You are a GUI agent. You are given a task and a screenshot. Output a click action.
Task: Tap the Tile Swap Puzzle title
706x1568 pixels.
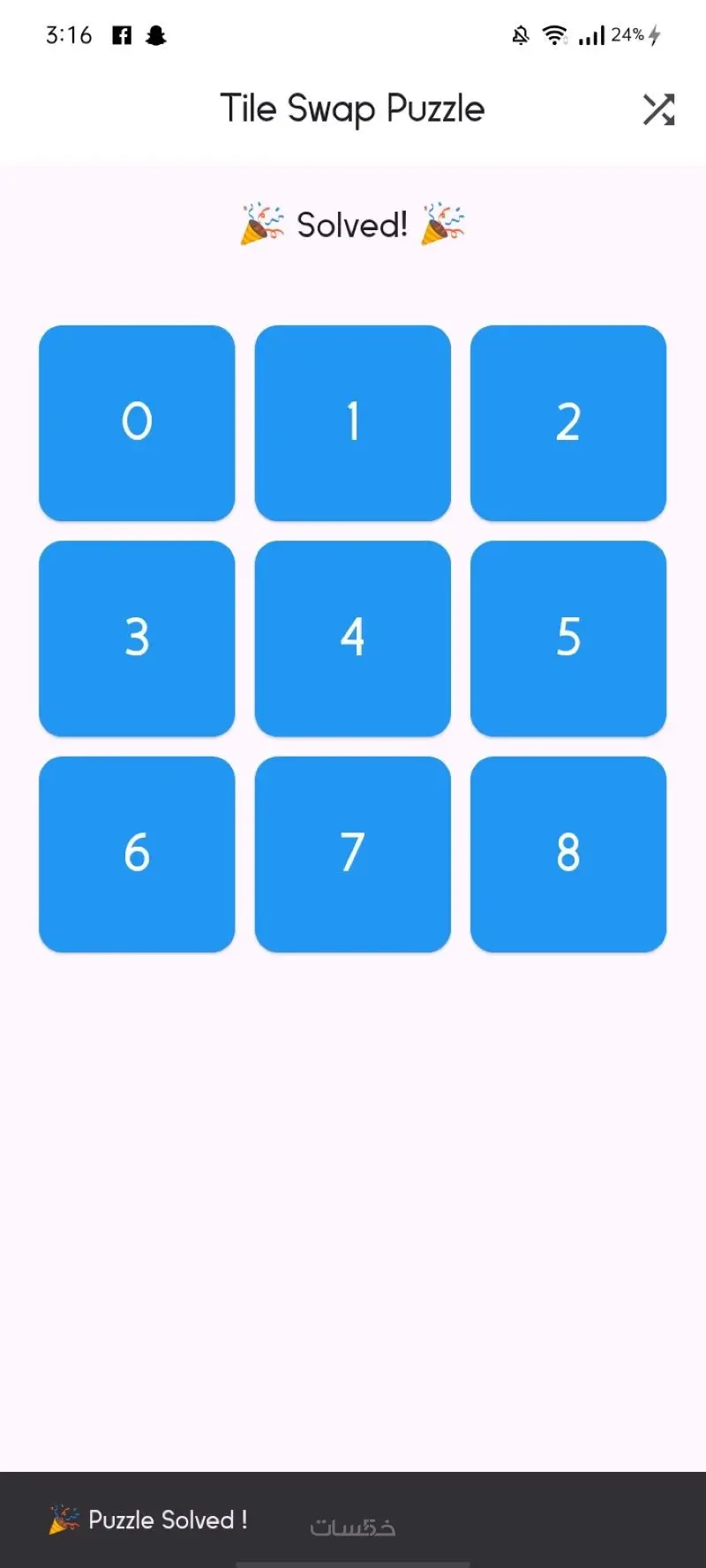coord(353,109)
